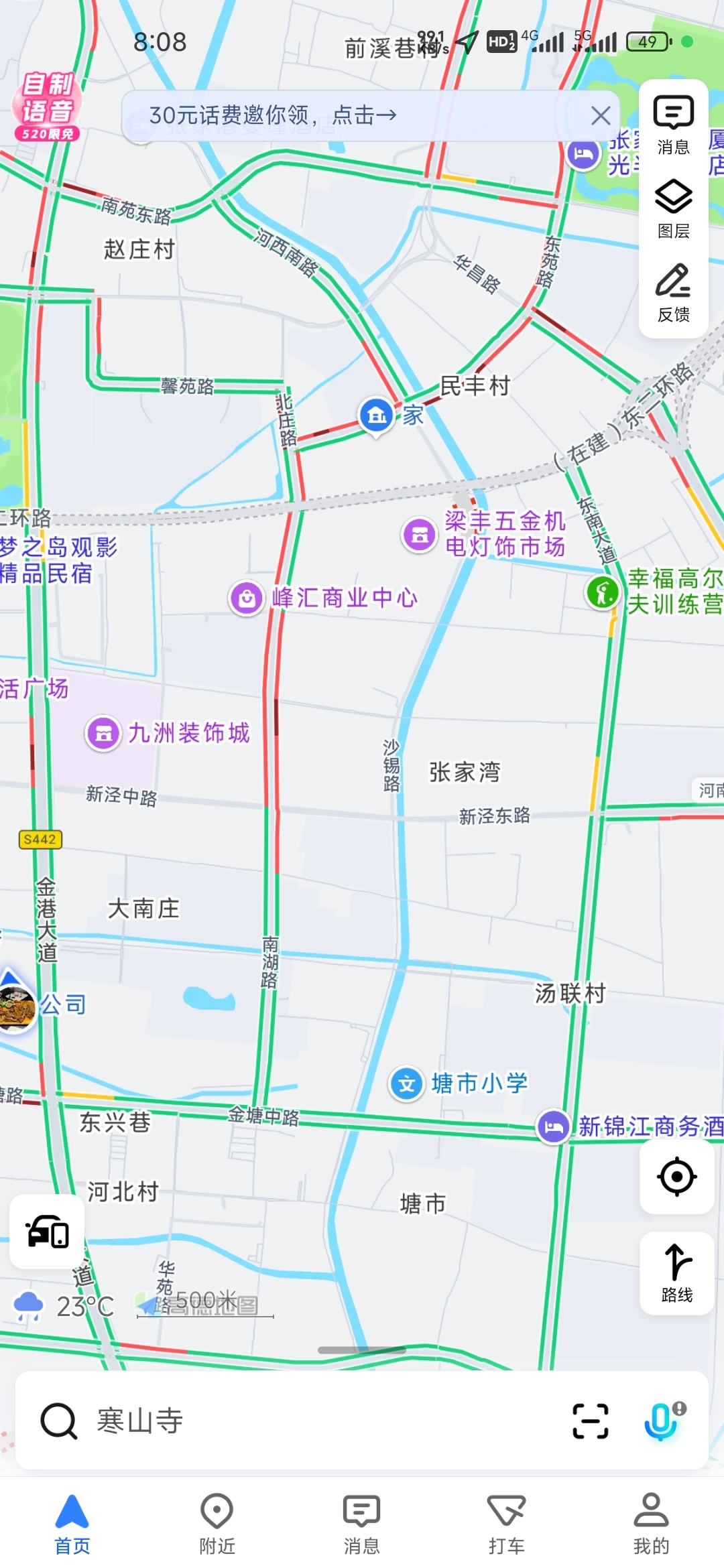
Task: Tap the 家 home marker on map
Action: 376,416
